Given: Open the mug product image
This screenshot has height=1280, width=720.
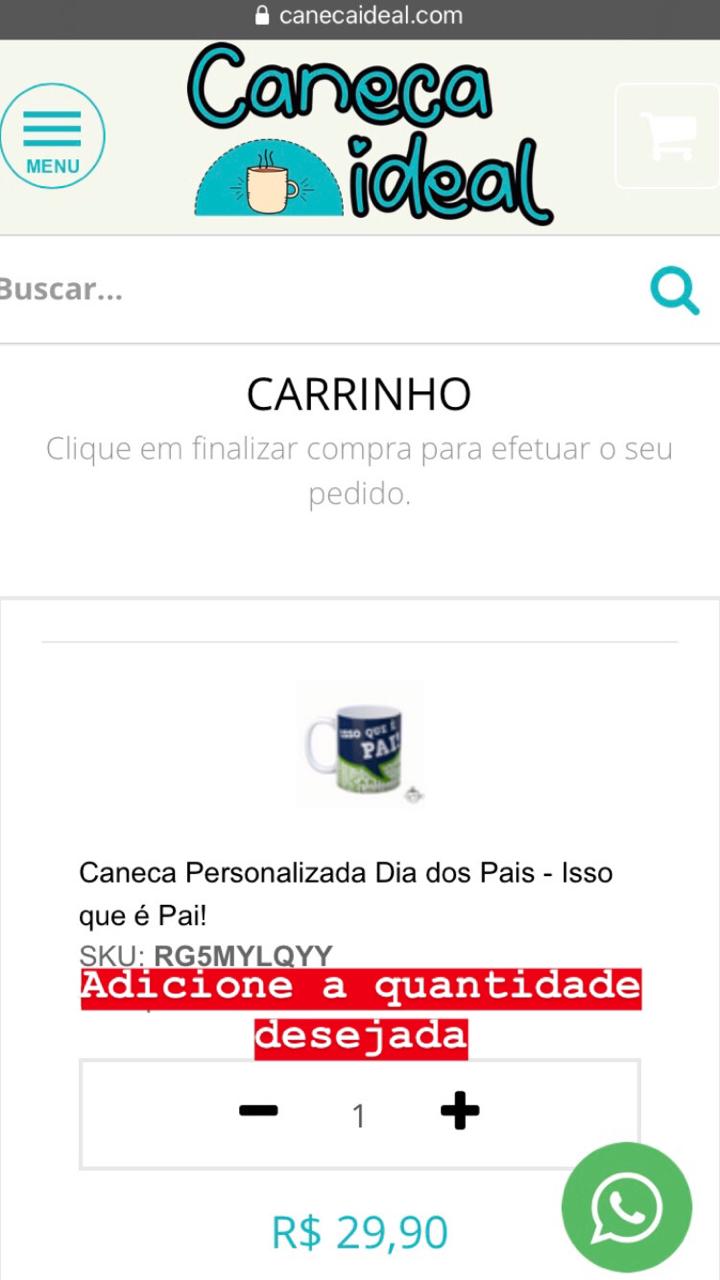Looking at the screenshot, I should click(360, 743).
